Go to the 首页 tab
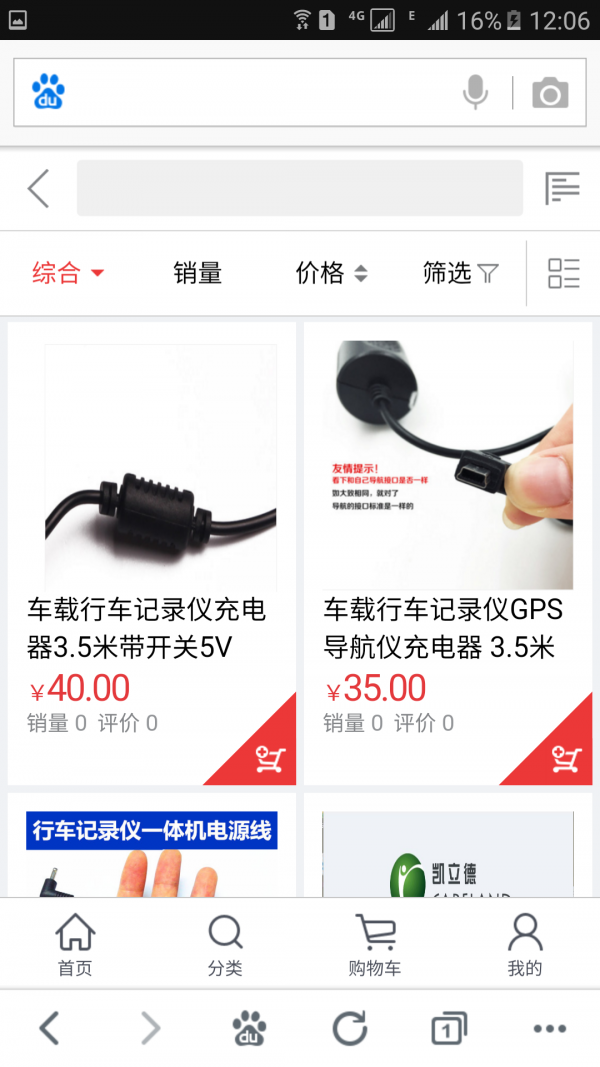Image resolution: width=600 pixels, height=1067 pixels. (x=75, y=945)
